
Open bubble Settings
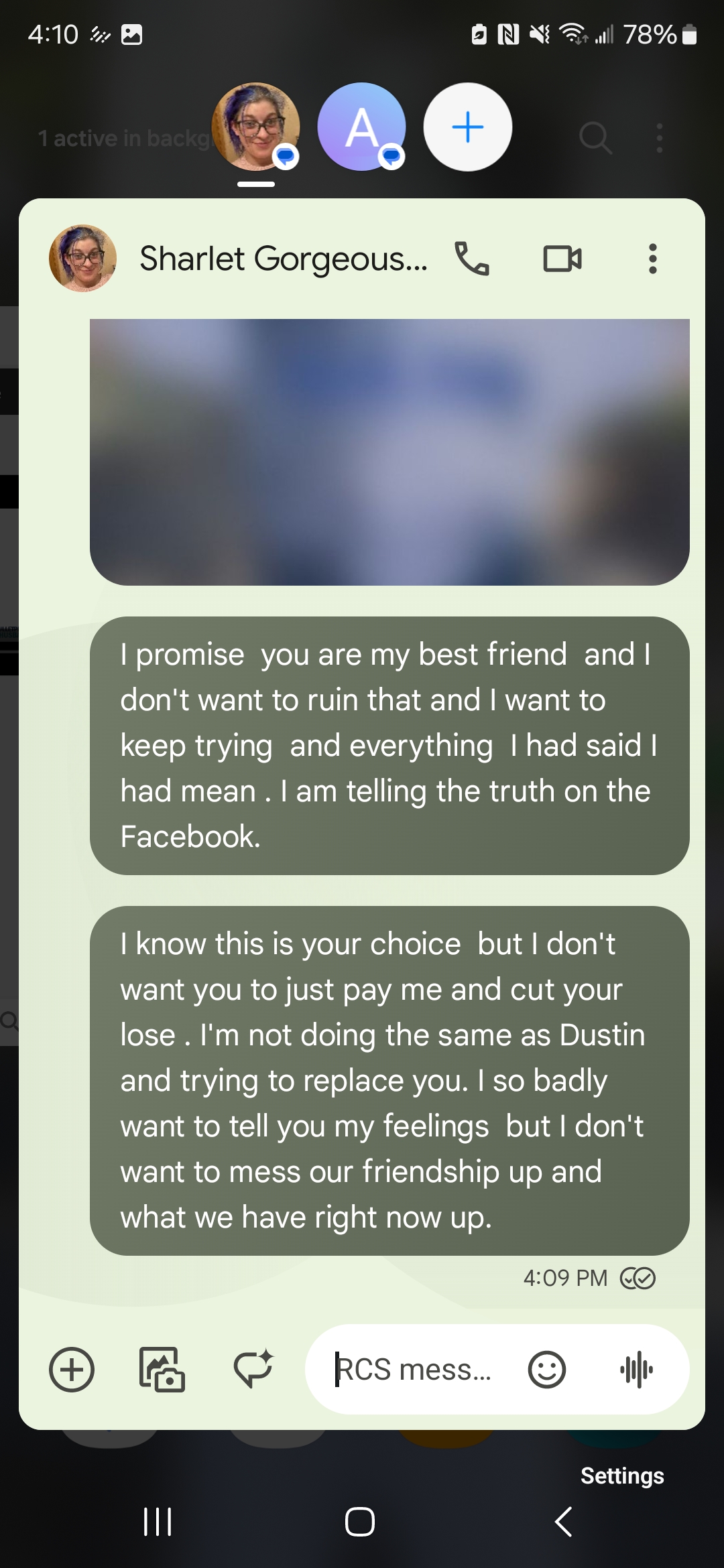pos(621,1476)
